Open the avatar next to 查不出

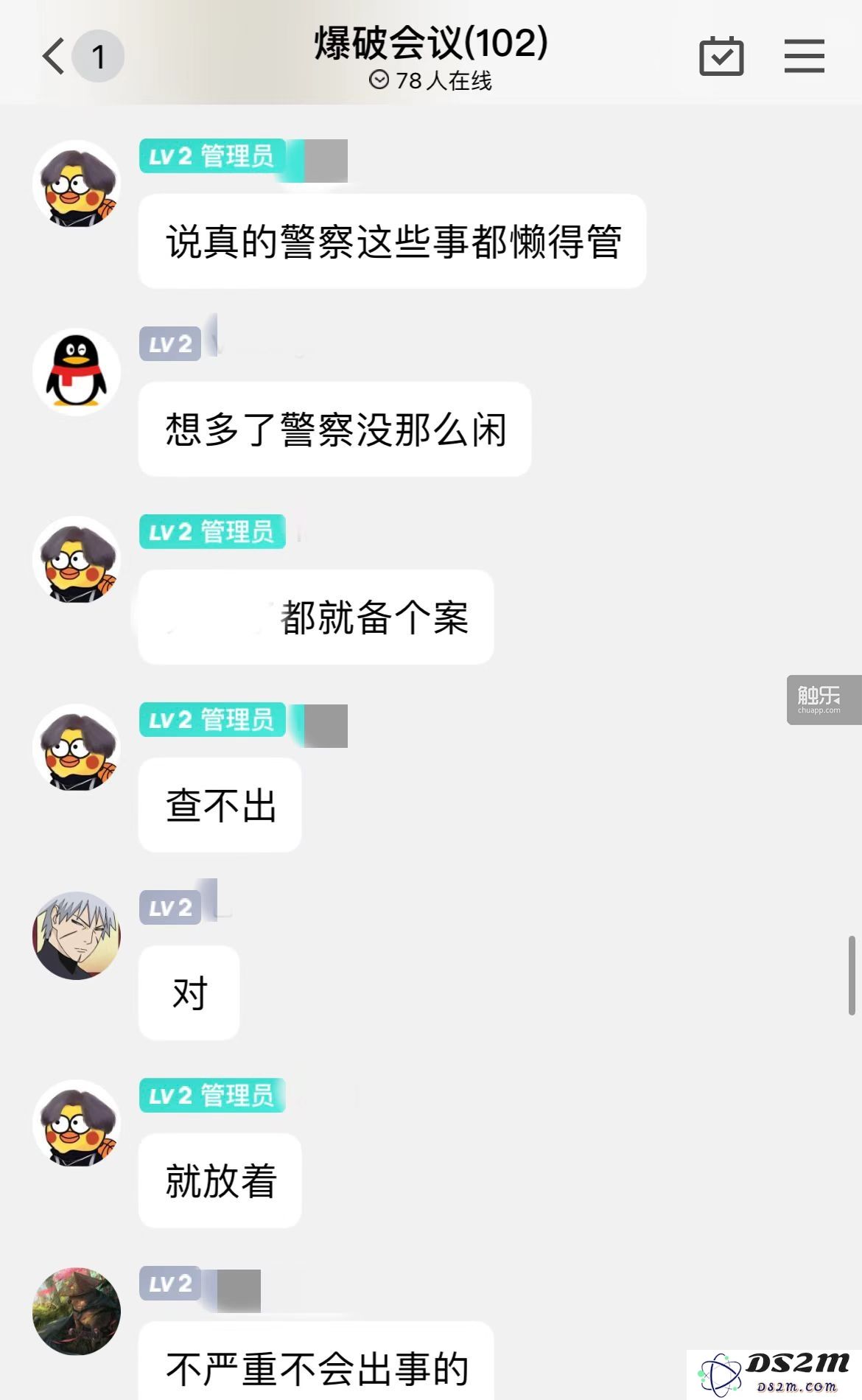click(x=77, y=748)
